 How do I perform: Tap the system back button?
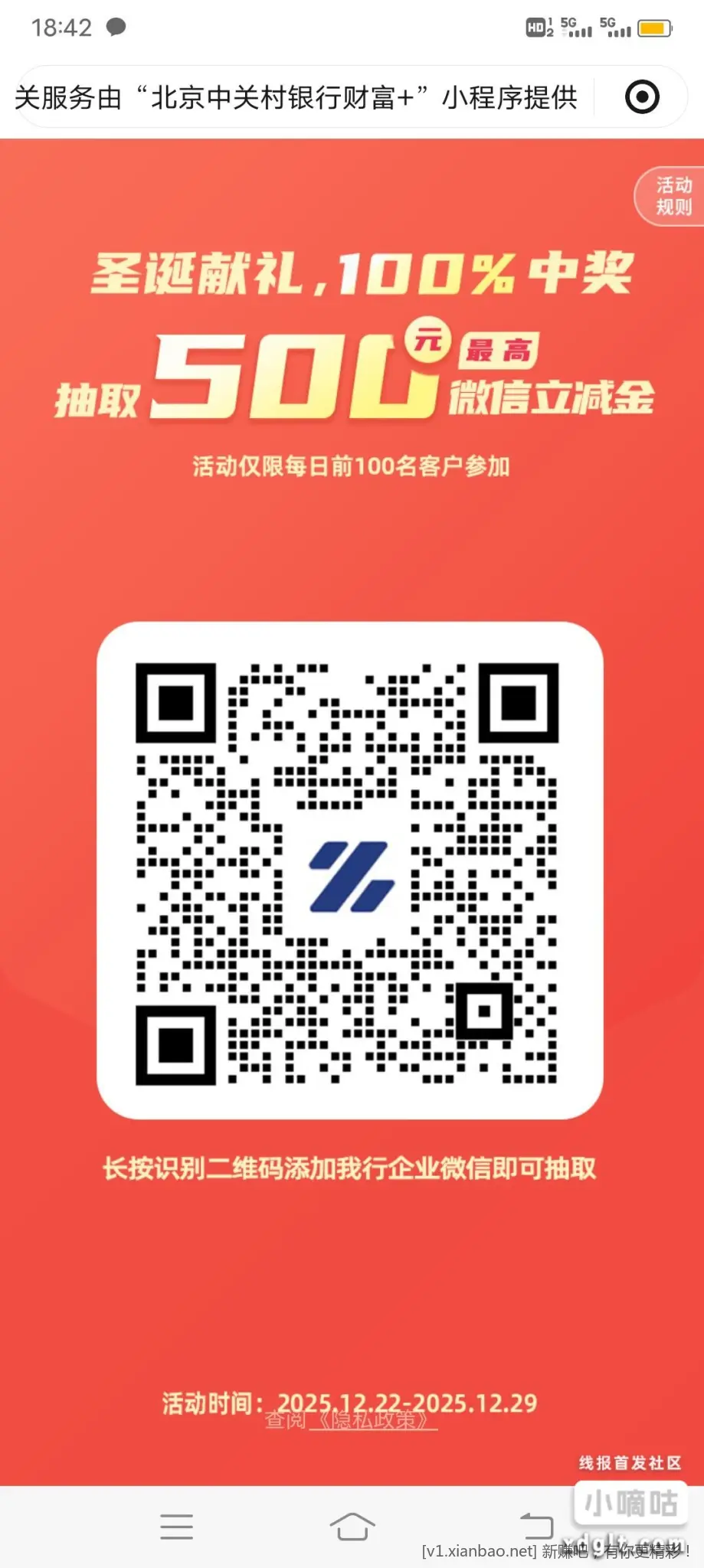click(536, 1526)
